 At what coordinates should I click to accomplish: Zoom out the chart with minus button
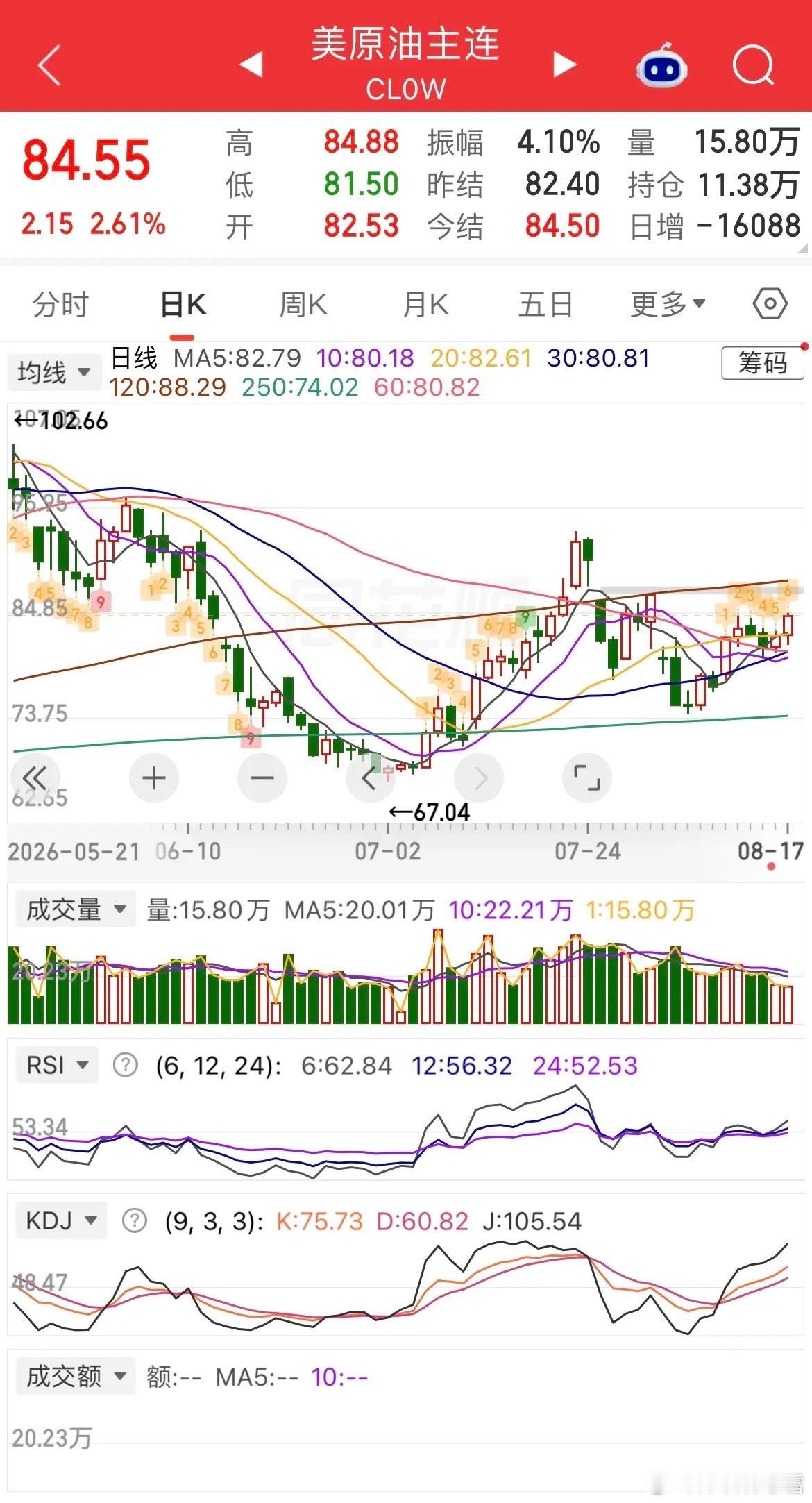(262, 778)
